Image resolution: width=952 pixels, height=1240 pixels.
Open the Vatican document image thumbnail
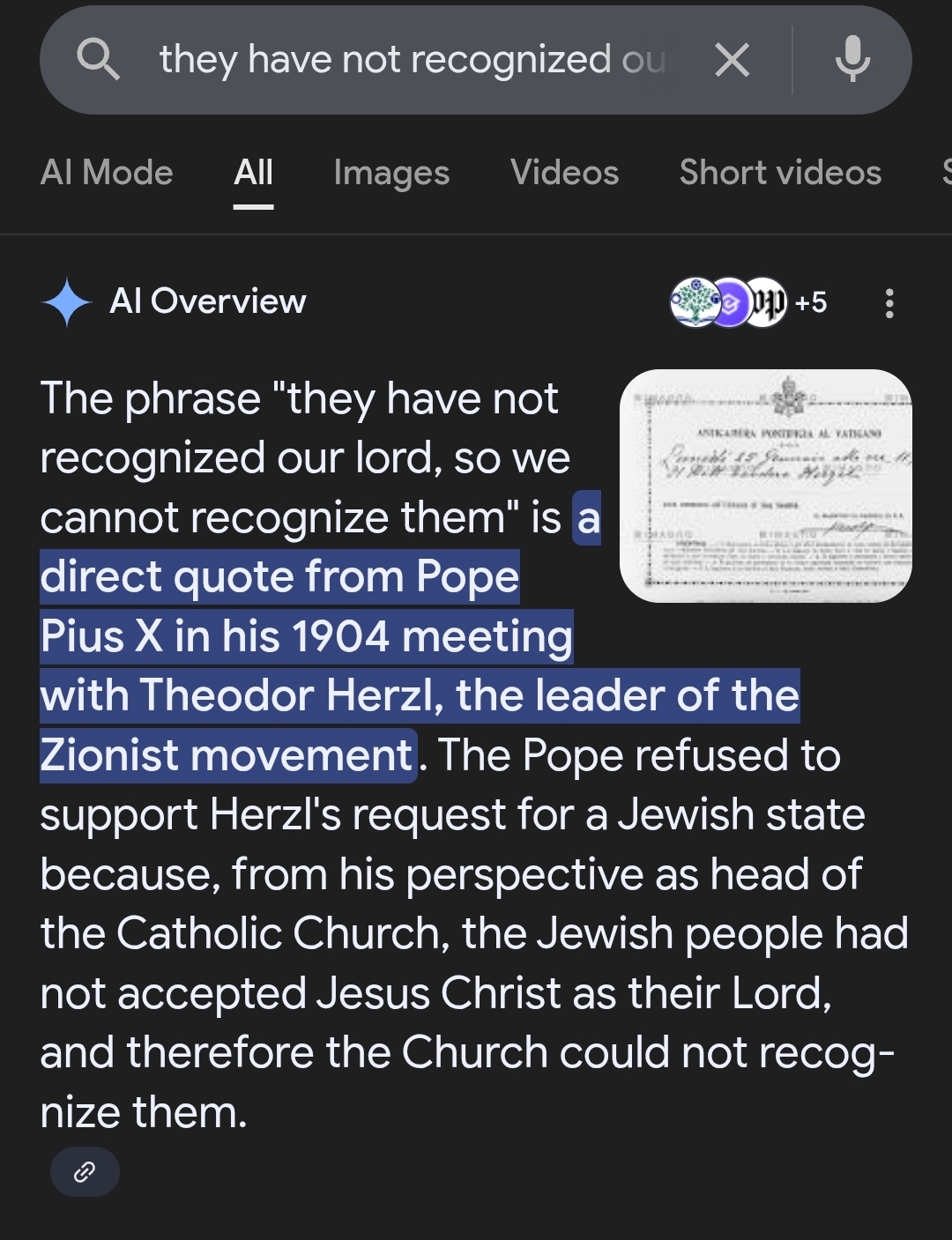[x=765, y=486]
